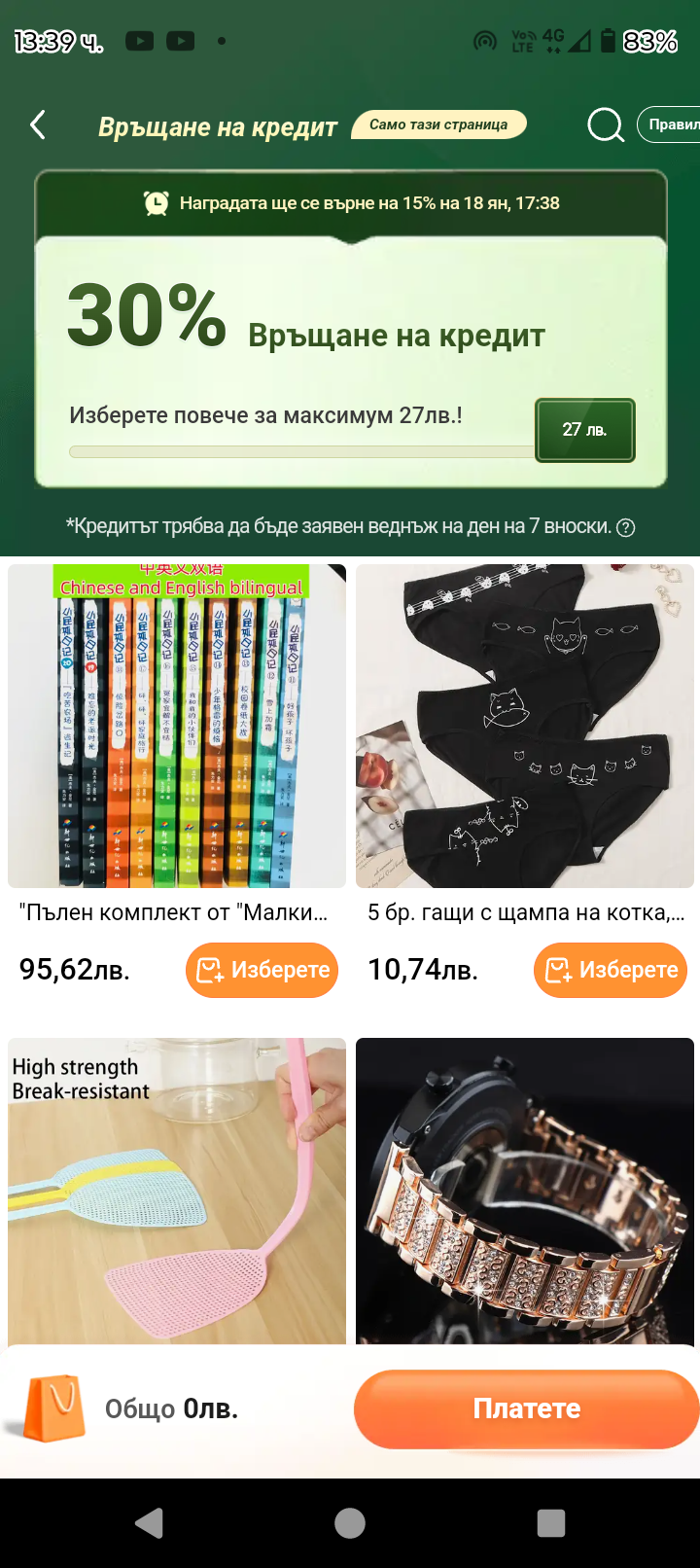Tap the system home button

pos(350,1523)
